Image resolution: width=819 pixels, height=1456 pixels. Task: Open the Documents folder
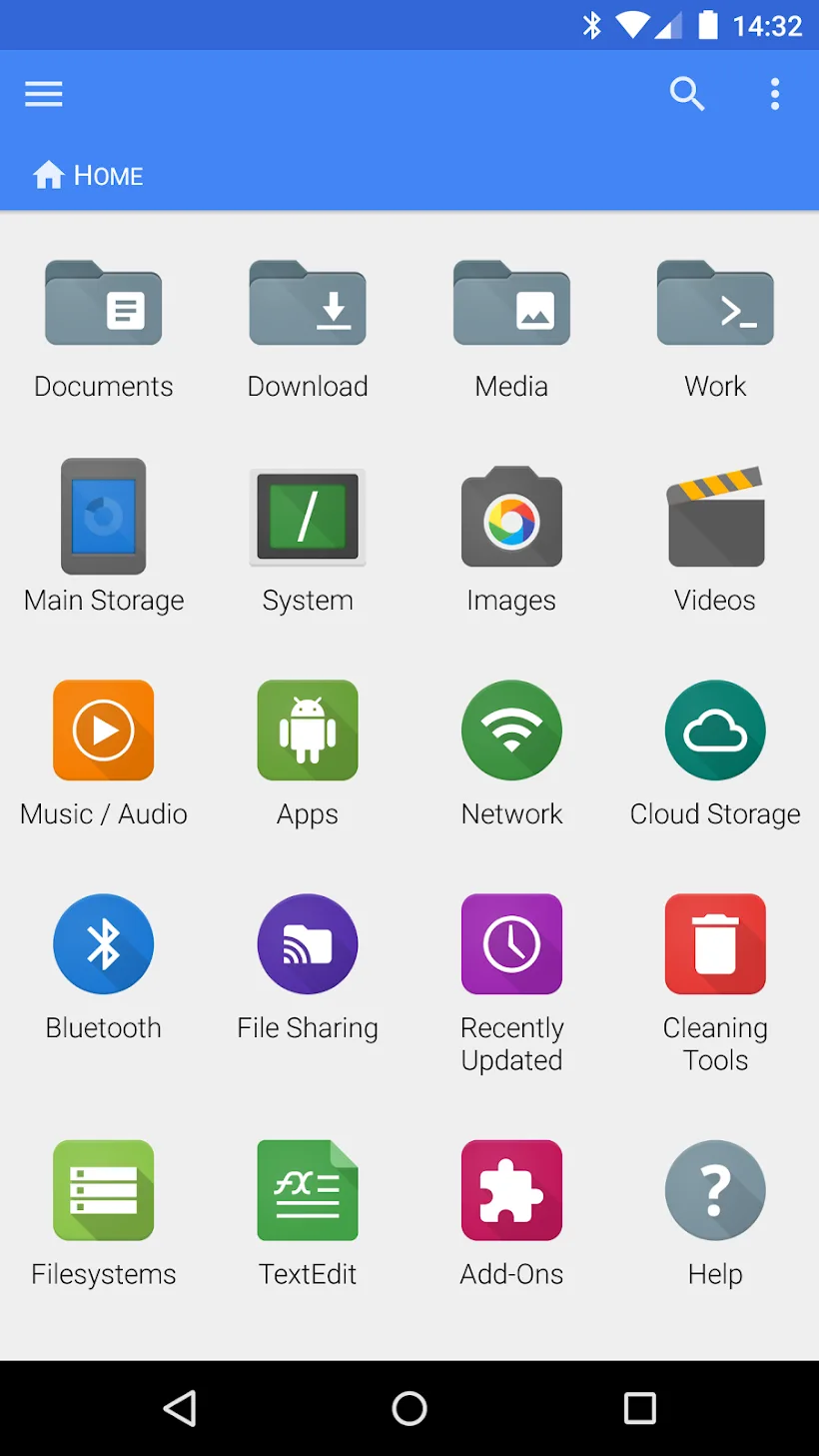pos(104,305)
